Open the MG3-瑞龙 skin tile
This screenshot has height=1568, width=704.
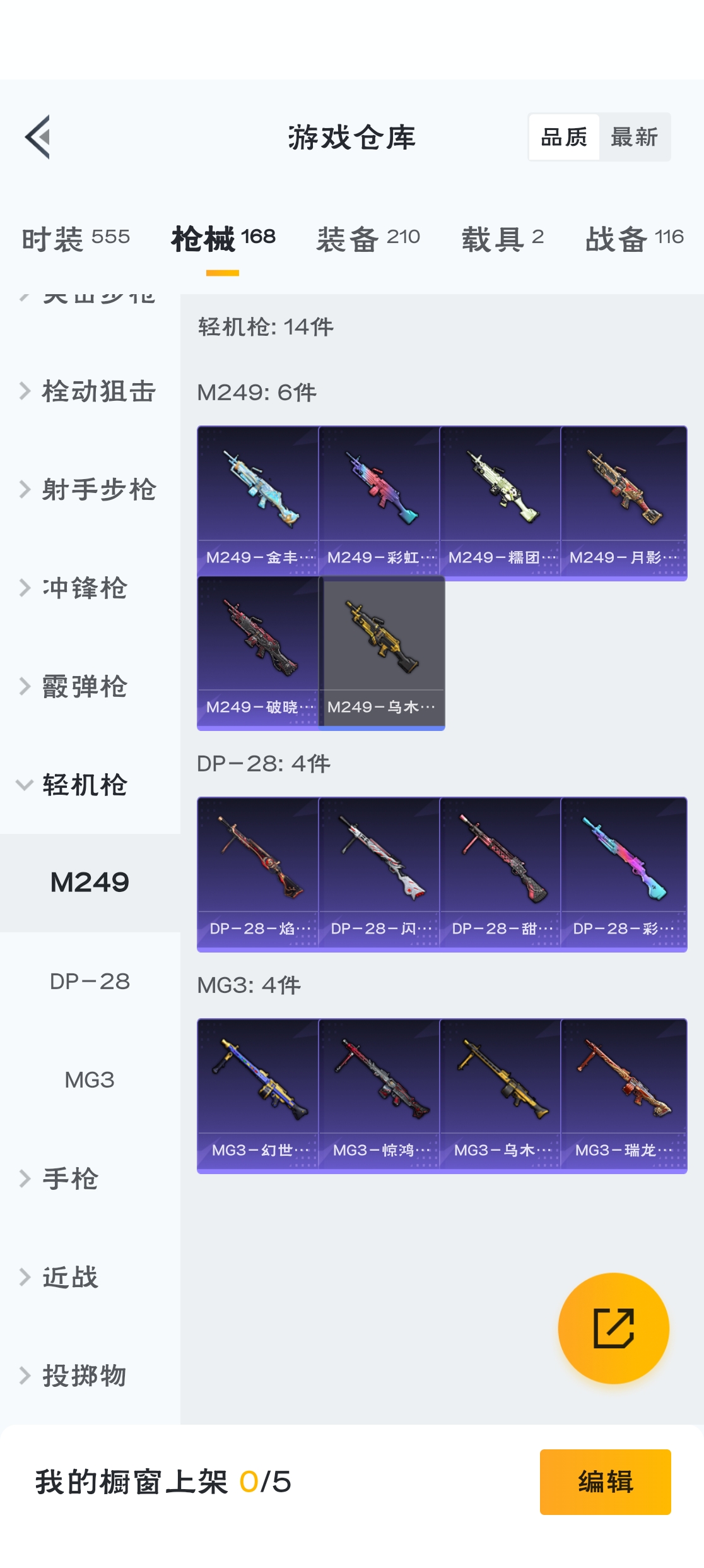pos(623,1095)
